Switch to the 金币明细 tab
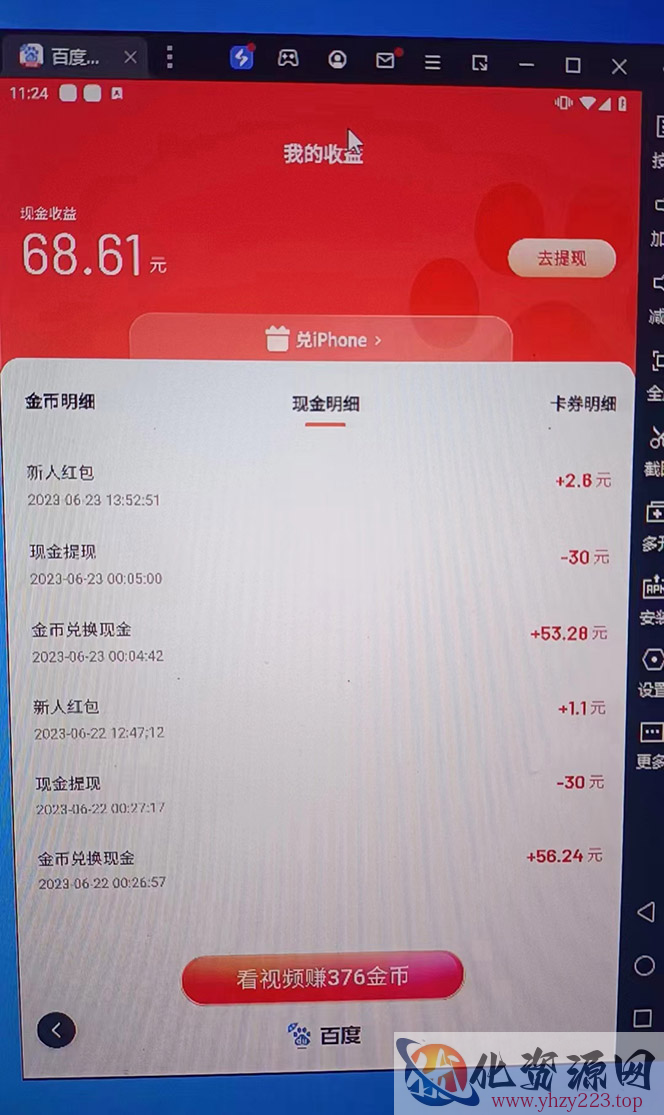Image resolution: width=664 pixels, height=1115 pixels. (x=60, y=402)
